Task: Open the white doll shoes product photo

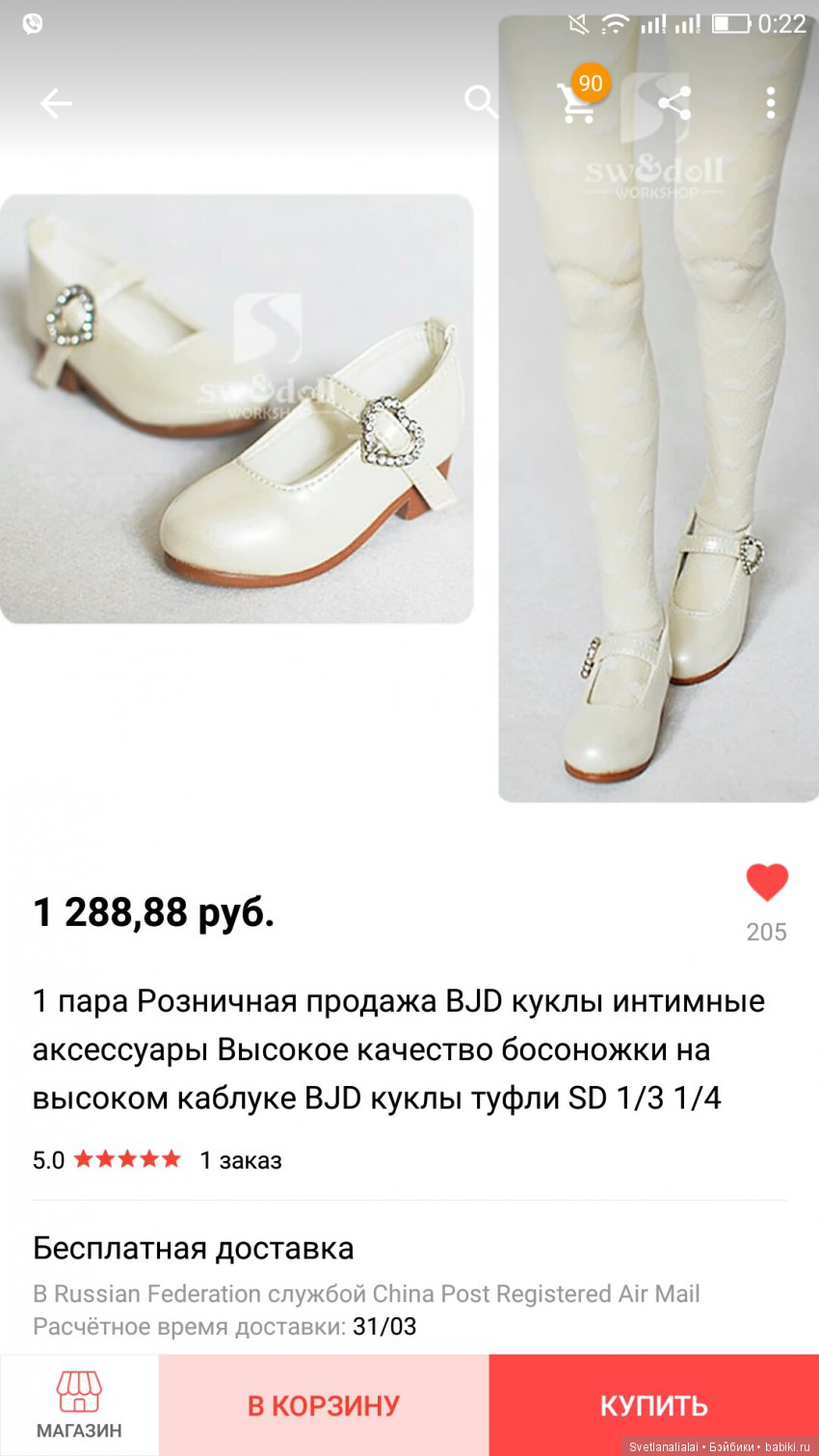Action: pos(236,410)
